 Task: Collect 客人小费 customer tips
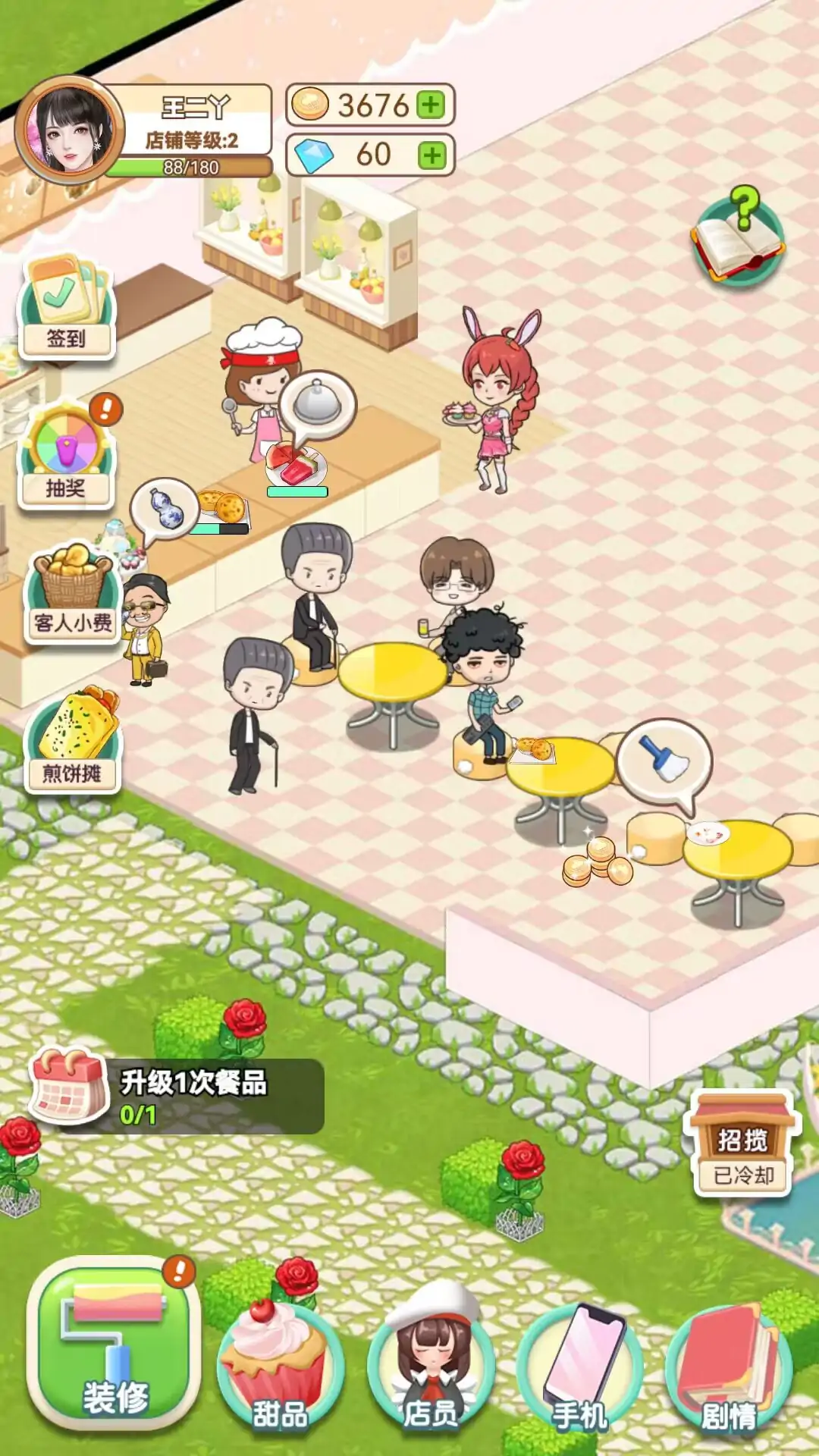click(72, 593)
